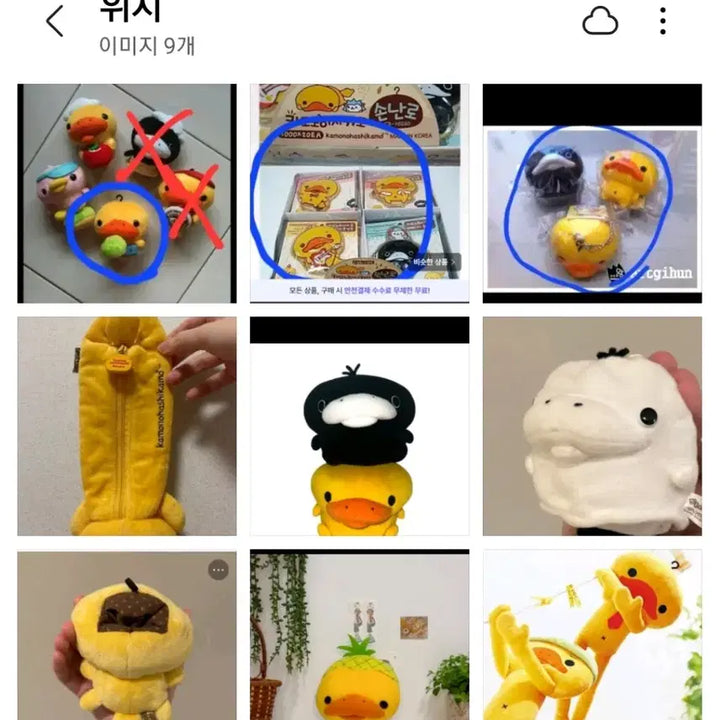The height and width of the screenshot is (720, 720).
Task: Open the hanging yellow ducks photo
Action: click(x=592, y=635)
